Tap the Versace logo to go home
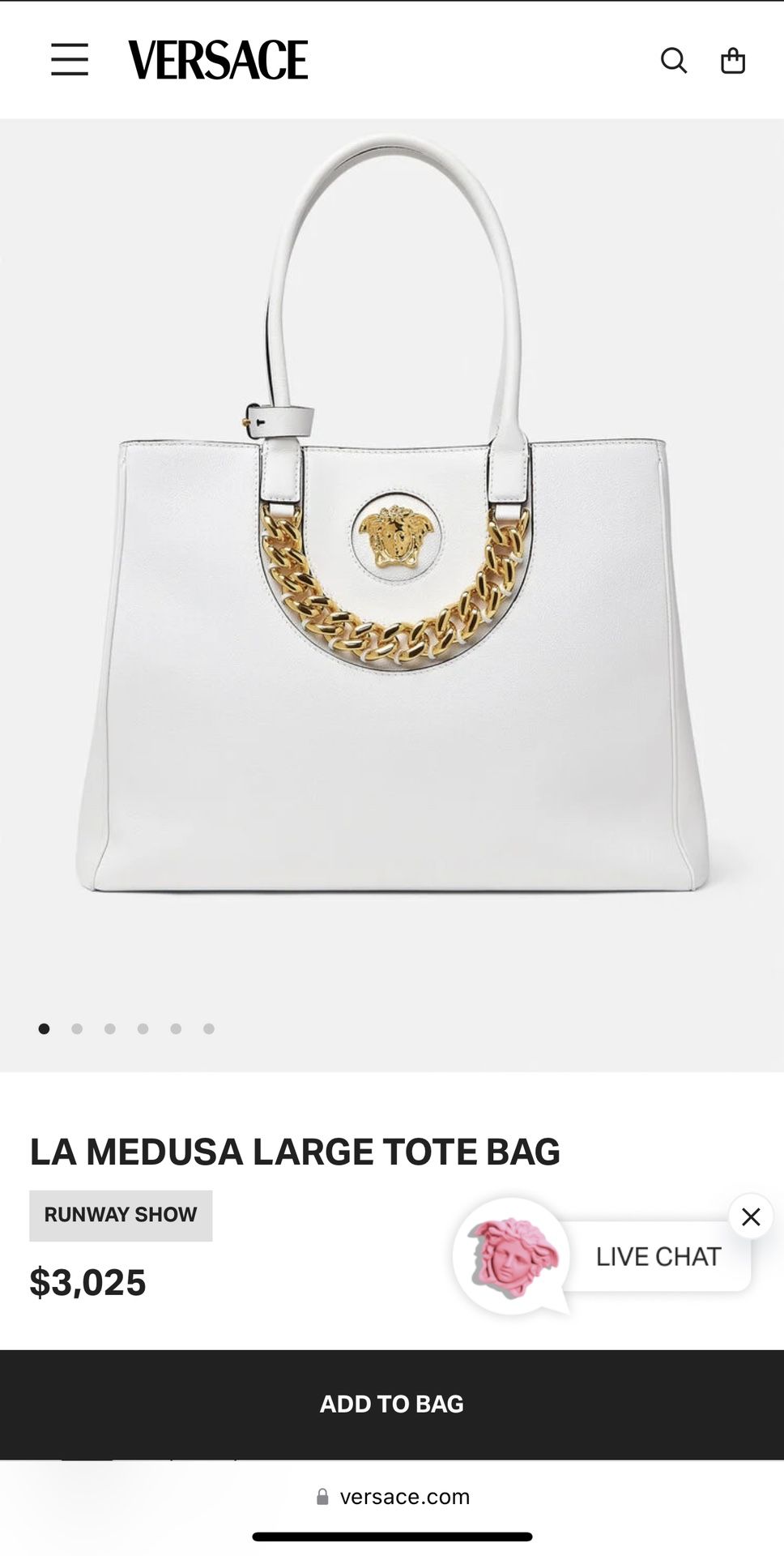The width and height of the screenshot is (784, 1556). [x=218, y=60]
